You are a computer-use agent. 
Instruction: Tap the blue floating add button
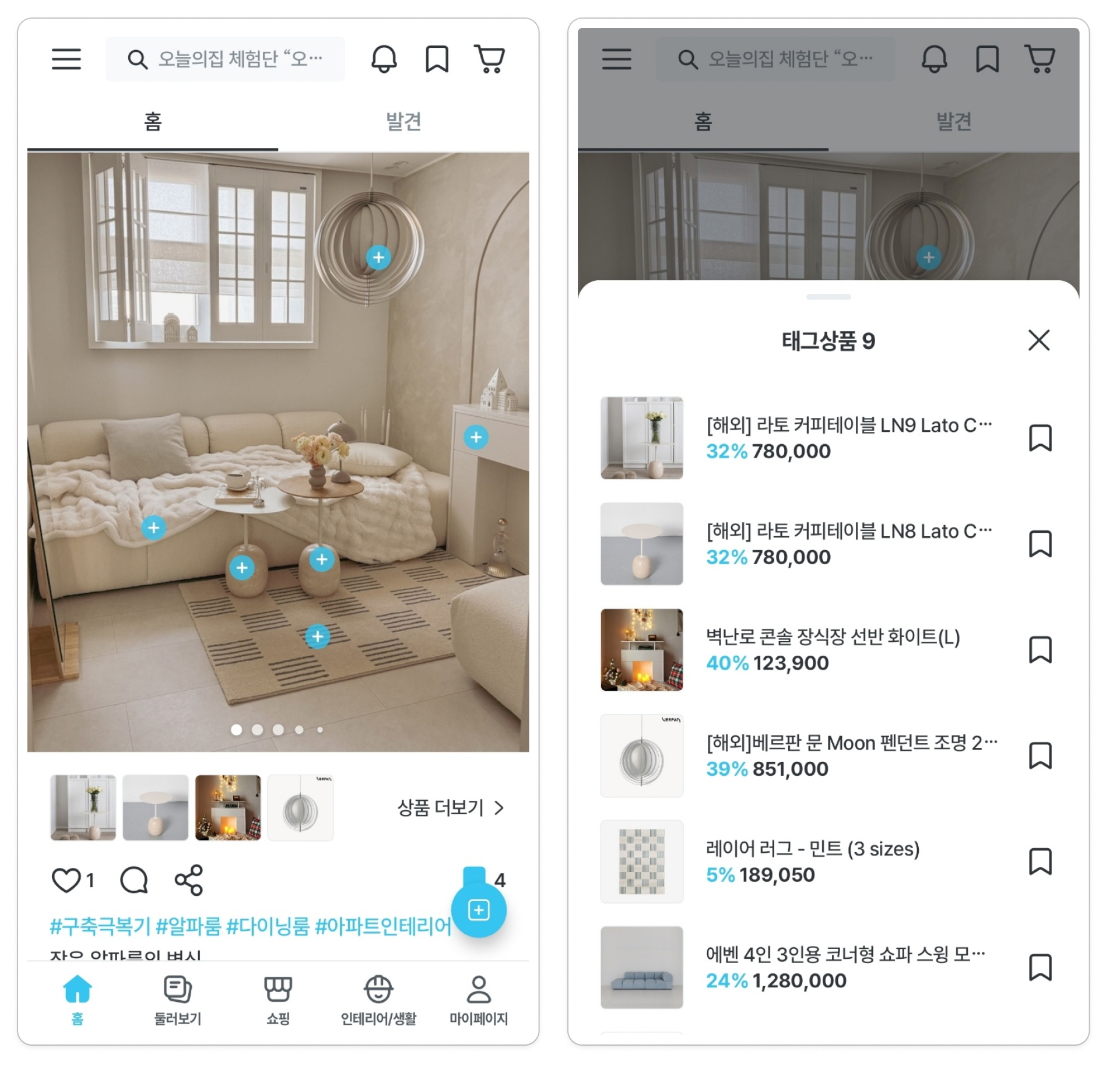pos(479,910)
